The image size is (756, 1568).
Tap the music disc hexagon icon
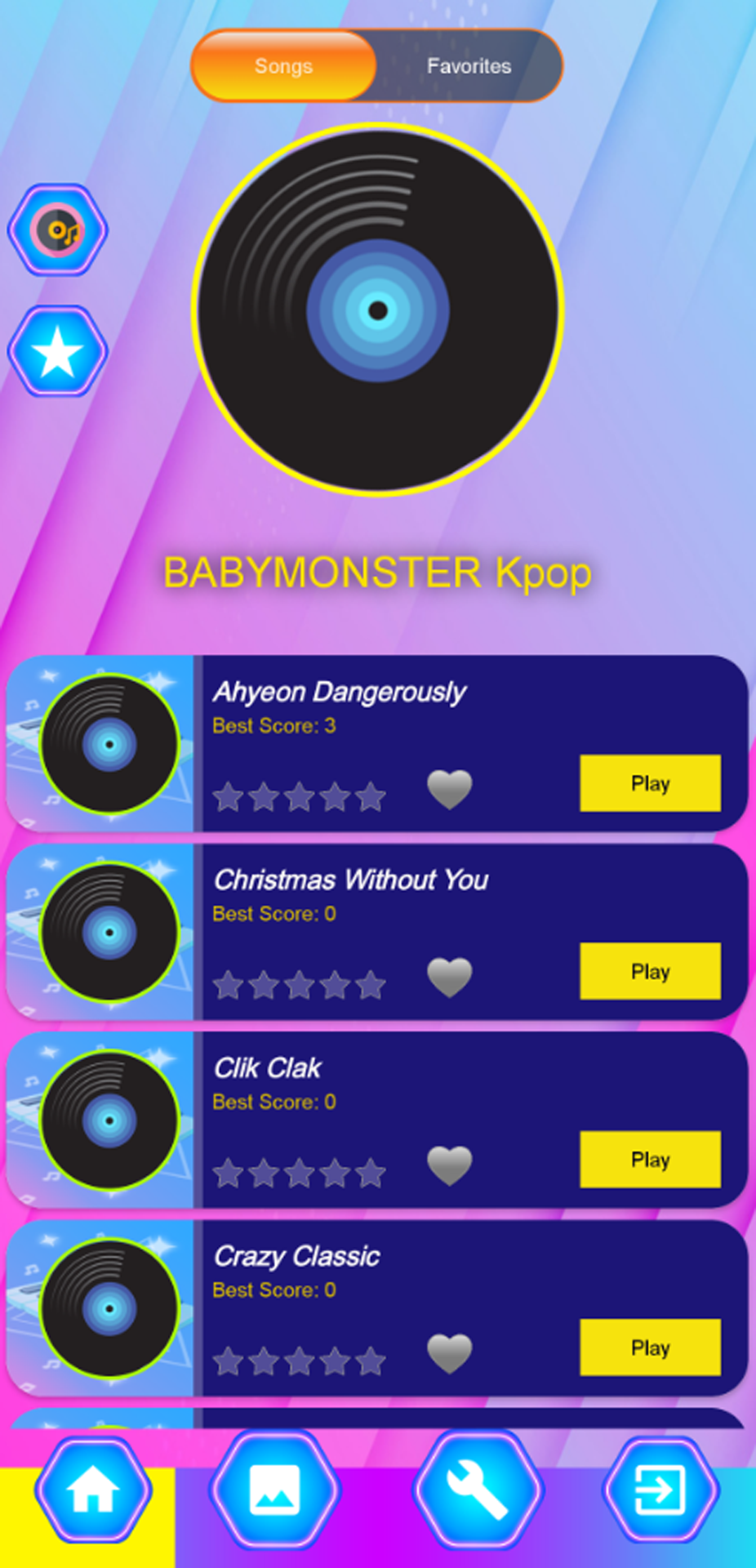click(58, 229)
